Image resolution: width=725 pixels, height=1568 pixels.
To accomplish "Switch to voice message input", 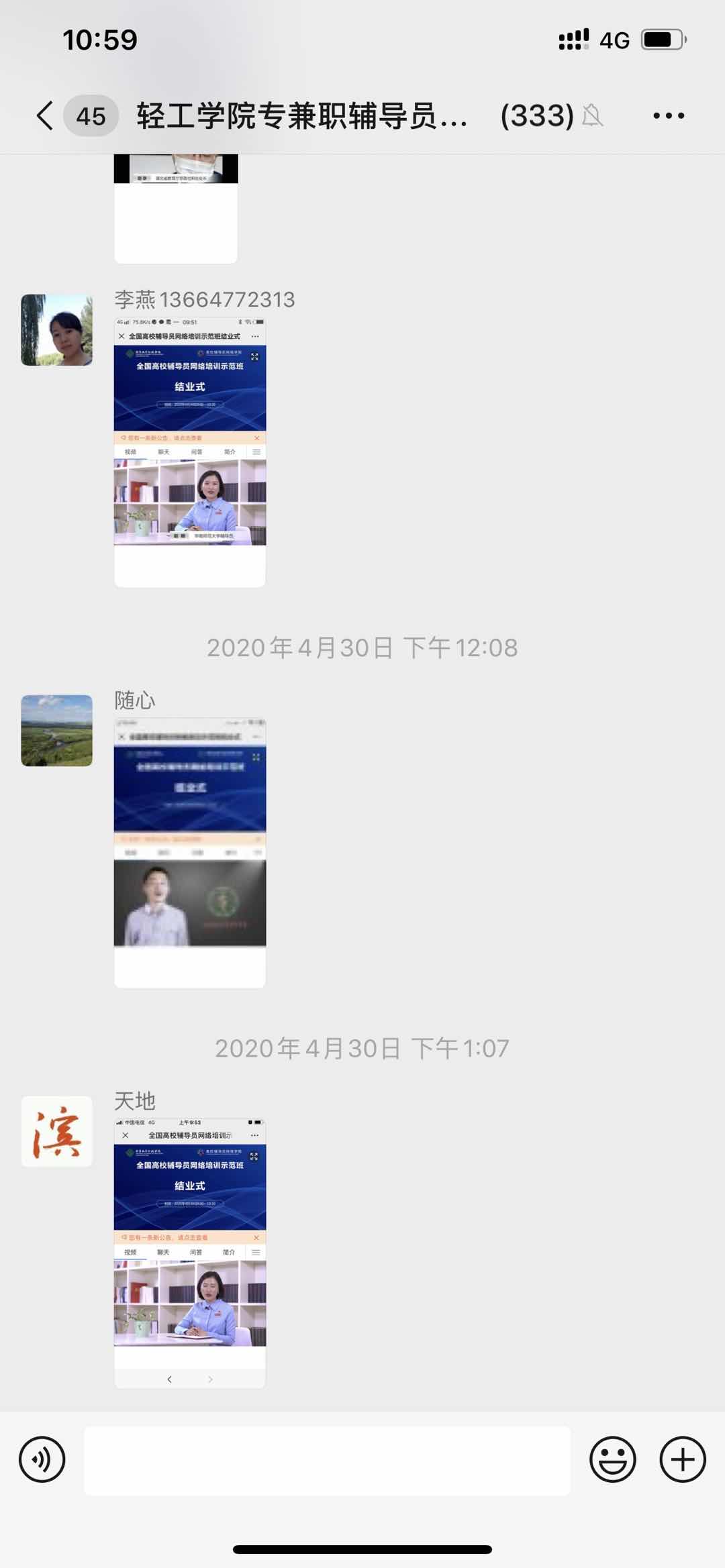I will coord(42,1459).
